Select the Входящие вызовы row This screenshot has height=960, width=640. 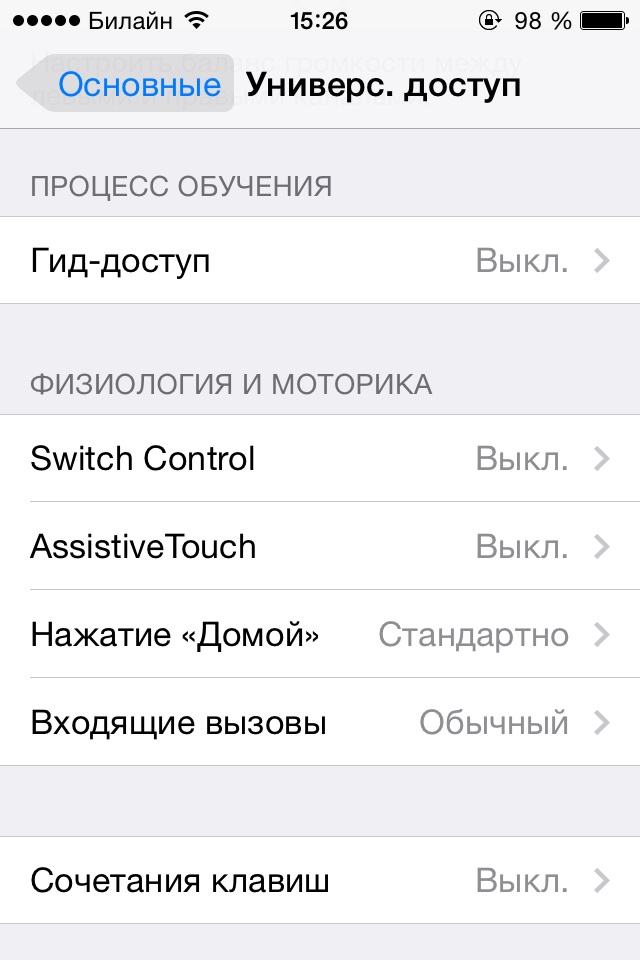click(320, 722)
